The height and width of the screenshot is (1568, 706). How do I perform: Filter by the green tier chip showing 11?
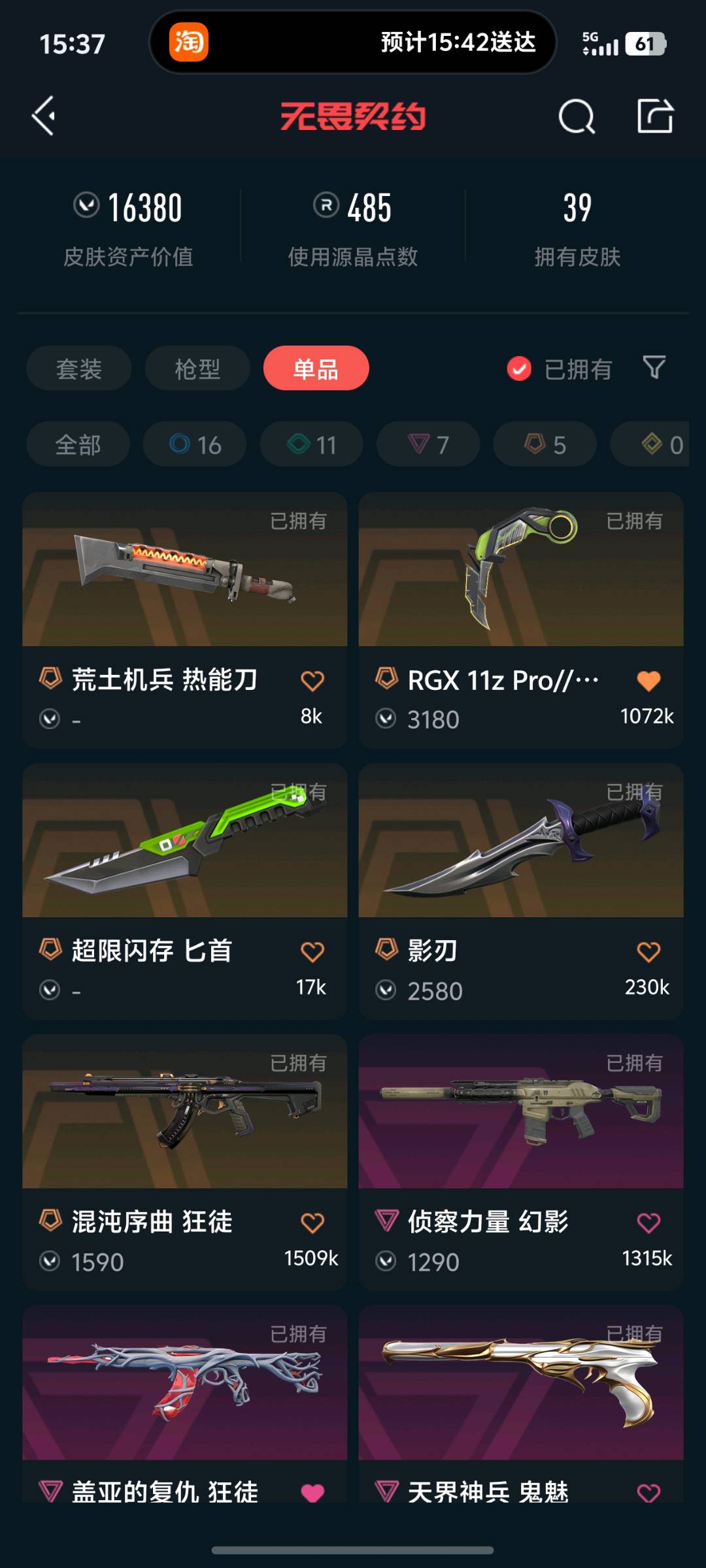(311, 444)
